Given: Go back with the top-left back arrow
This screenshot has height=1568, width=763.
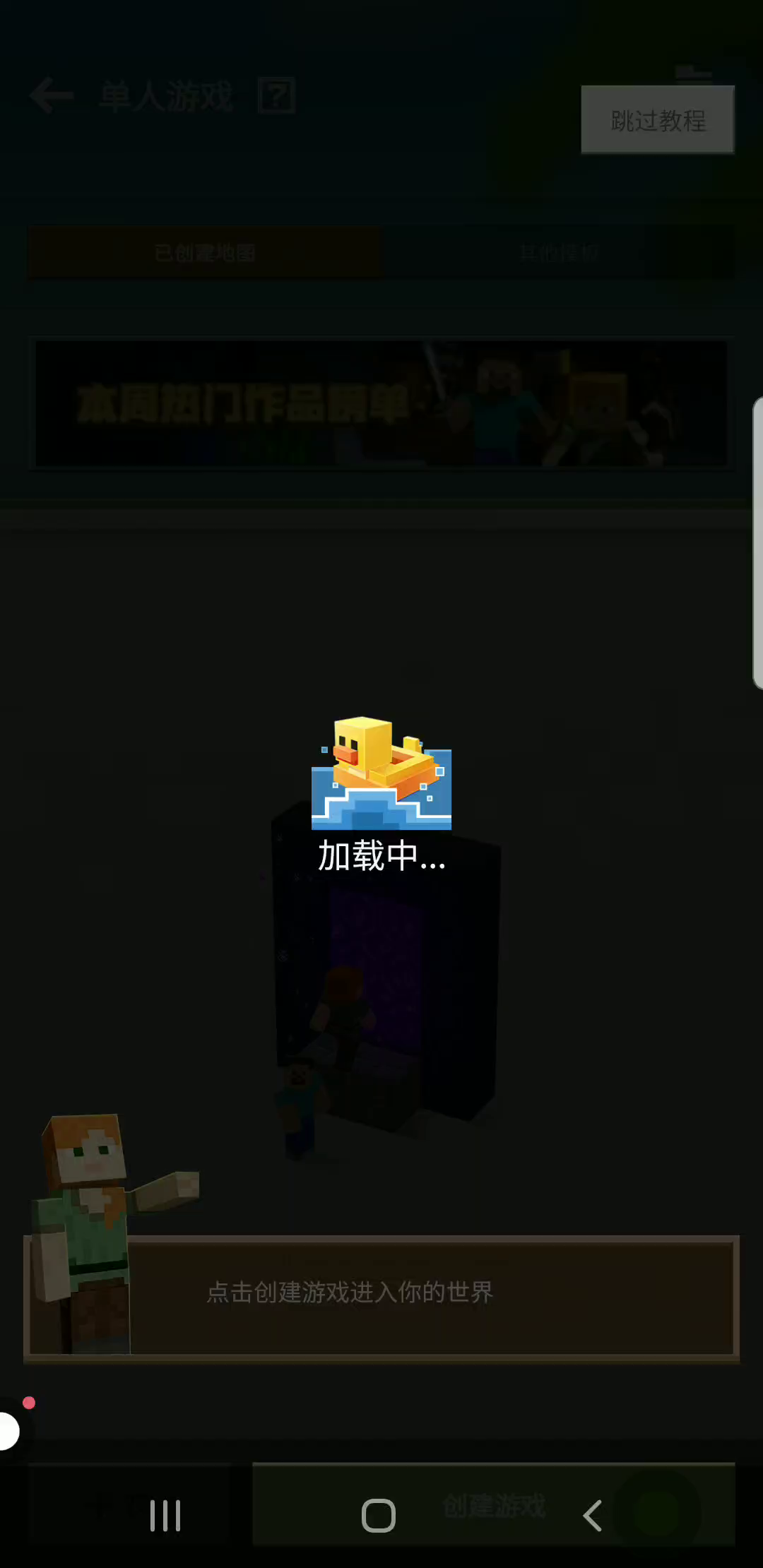Looking at the screenshot, I should coord(52,96).
